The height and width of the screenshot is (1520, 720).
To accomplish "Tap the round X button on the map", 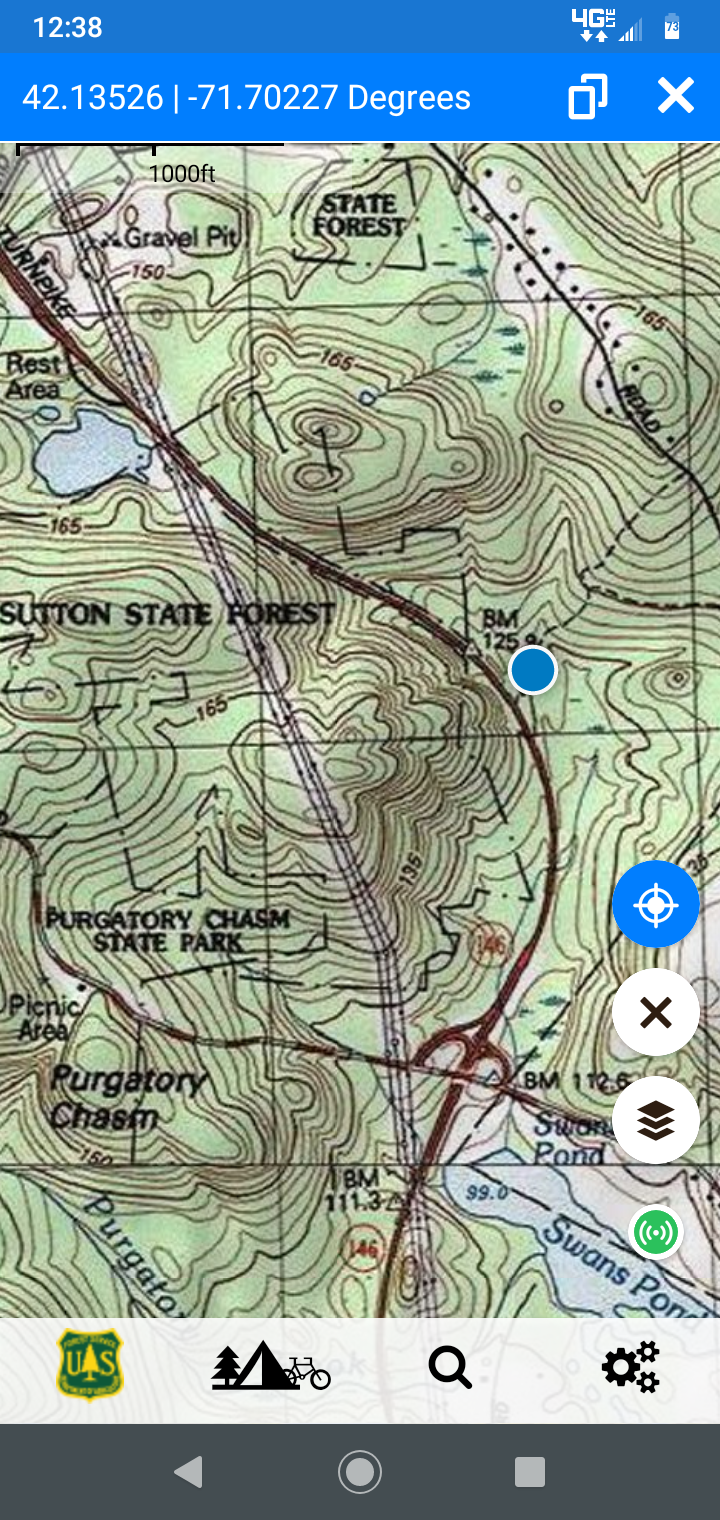I will click(656, 1012).
